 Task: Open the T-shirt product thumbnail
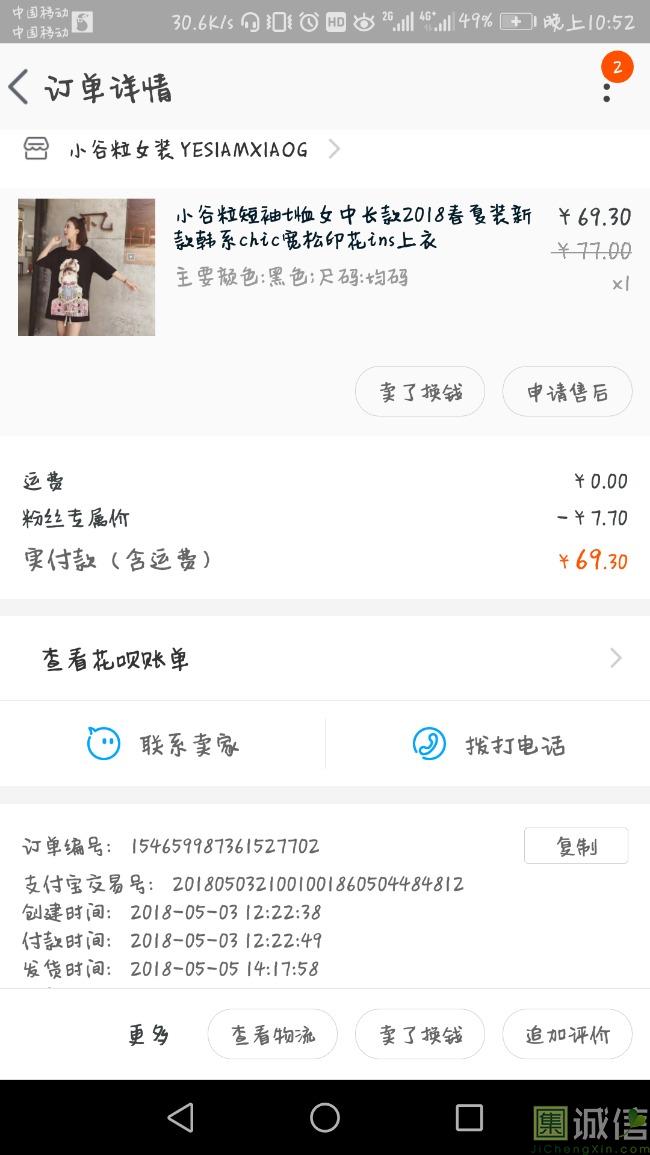click(87, 267)
